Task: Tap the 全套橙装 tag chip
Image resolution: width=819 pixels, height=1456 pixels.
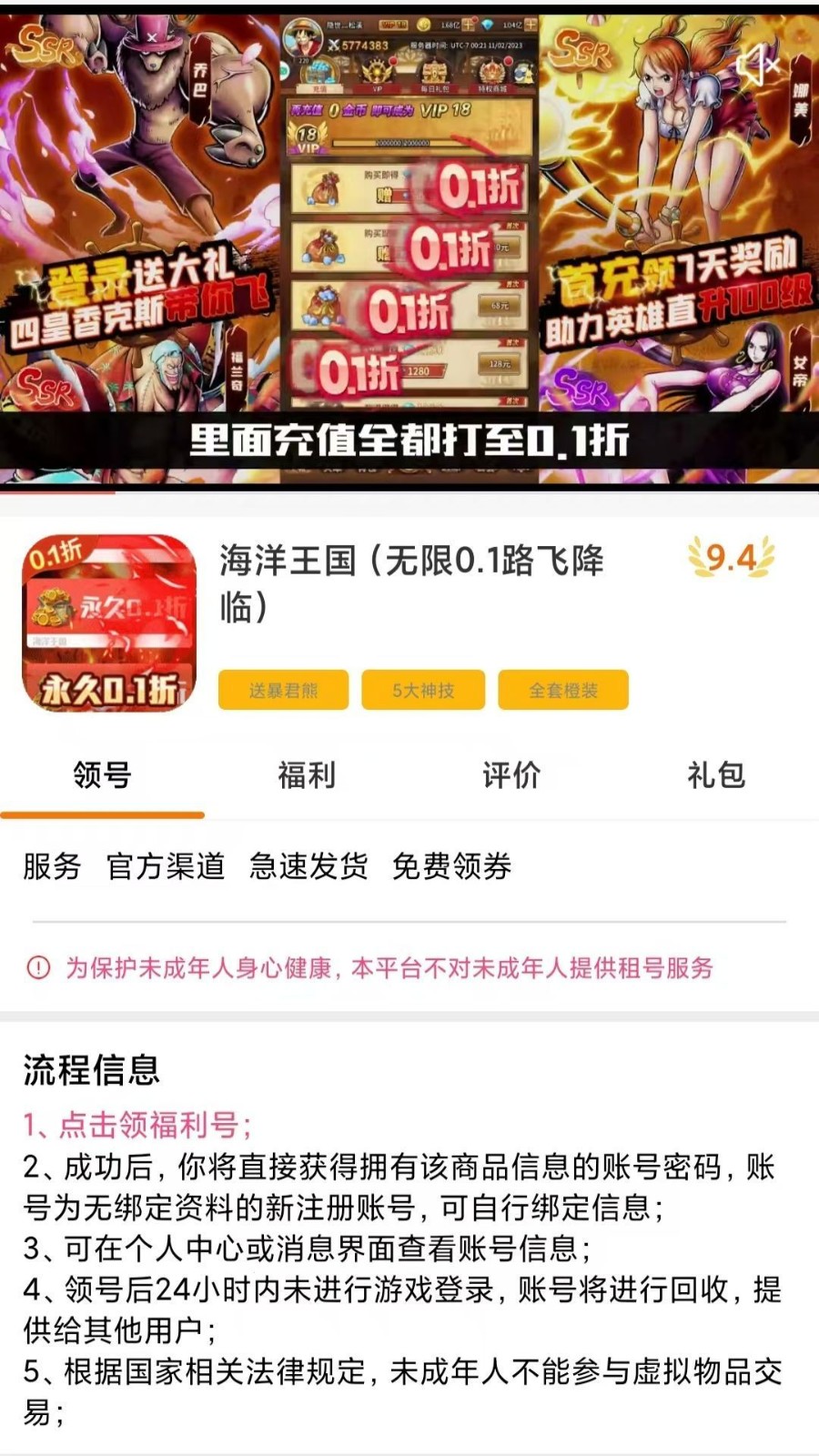Action: click(563, 690)
